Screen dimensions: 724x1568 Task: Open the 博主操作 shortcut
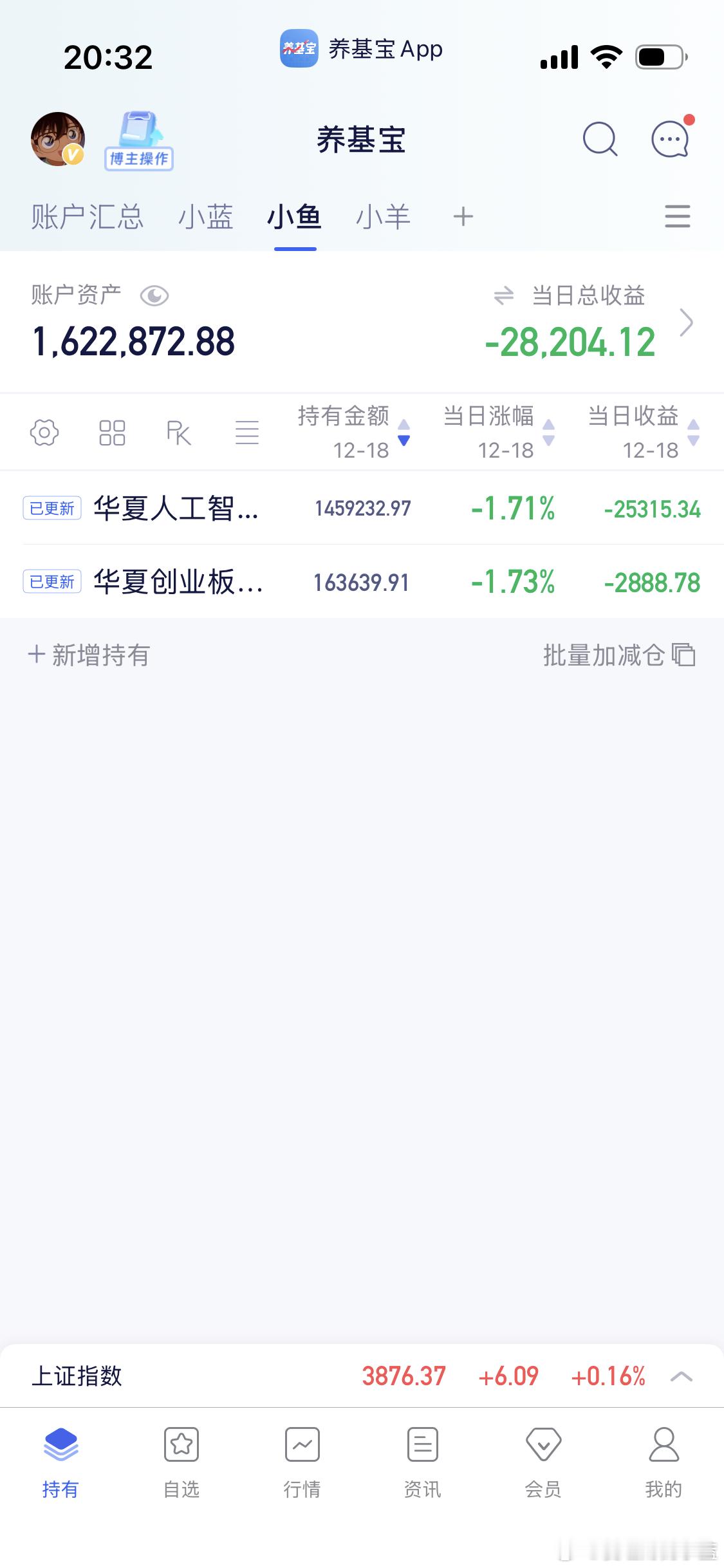click(x=139, y=141)
